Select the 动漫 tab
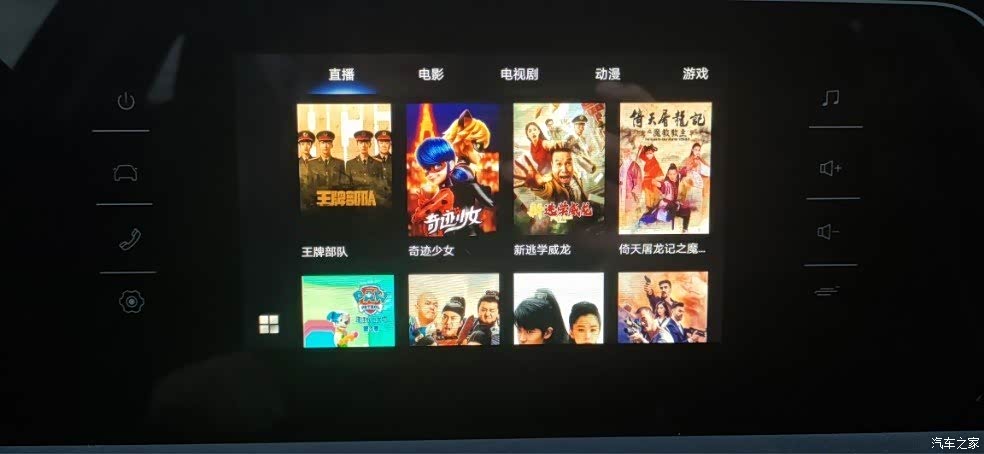This screenshot has height=454, width=984. [x=607, y=75]
